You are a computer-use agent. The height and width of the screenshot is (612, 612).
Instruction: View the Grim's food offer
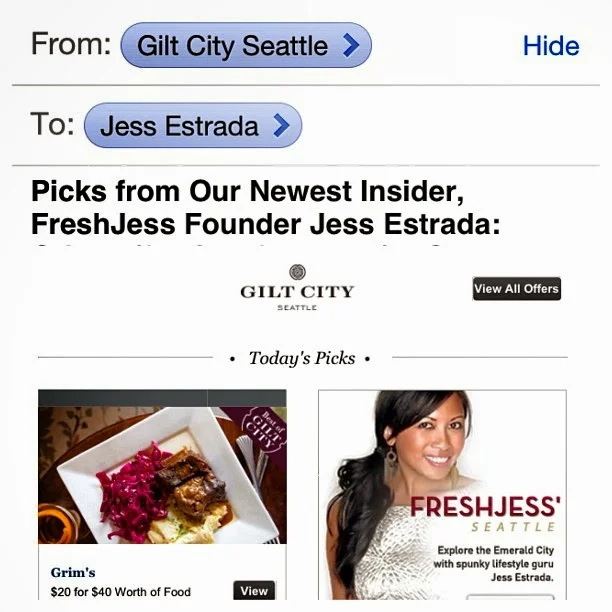[254, 591]
